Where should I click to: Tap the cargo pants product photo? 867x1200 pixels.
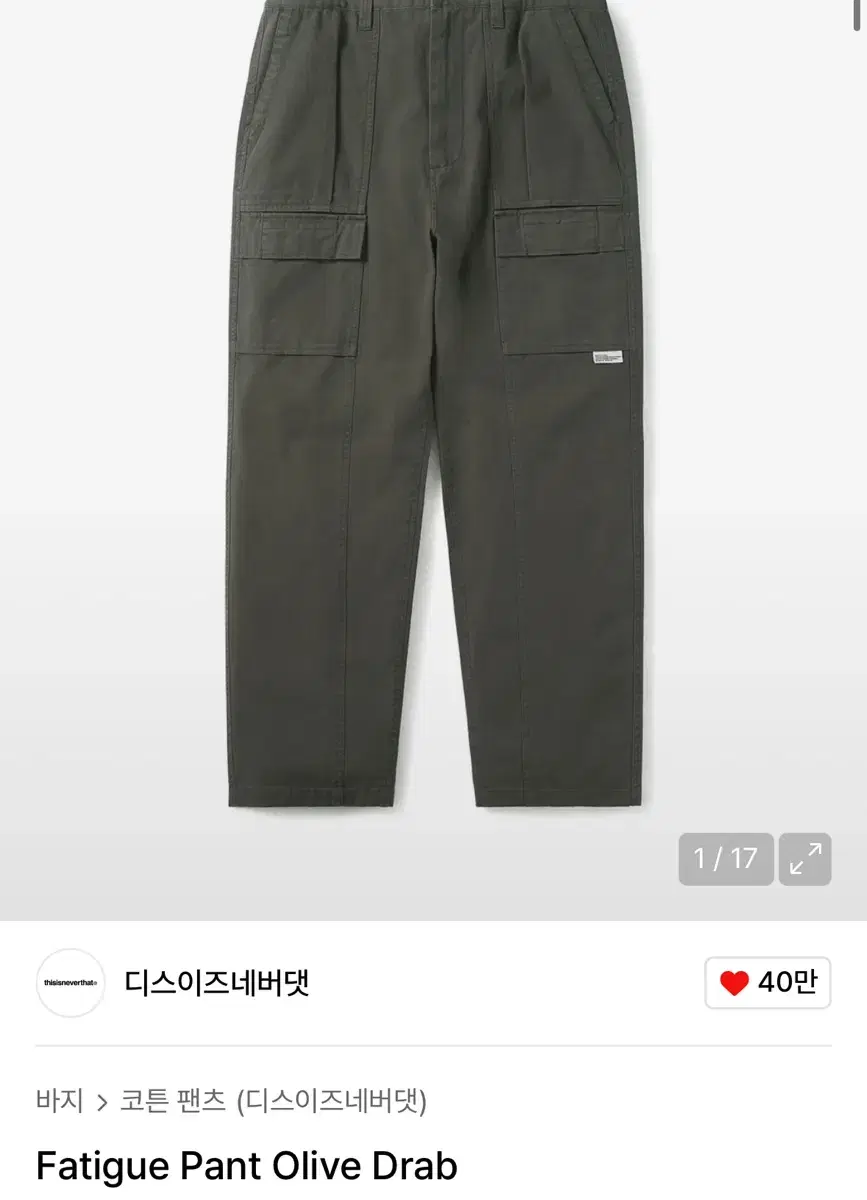pyautogui.click(x=433, y=430)
